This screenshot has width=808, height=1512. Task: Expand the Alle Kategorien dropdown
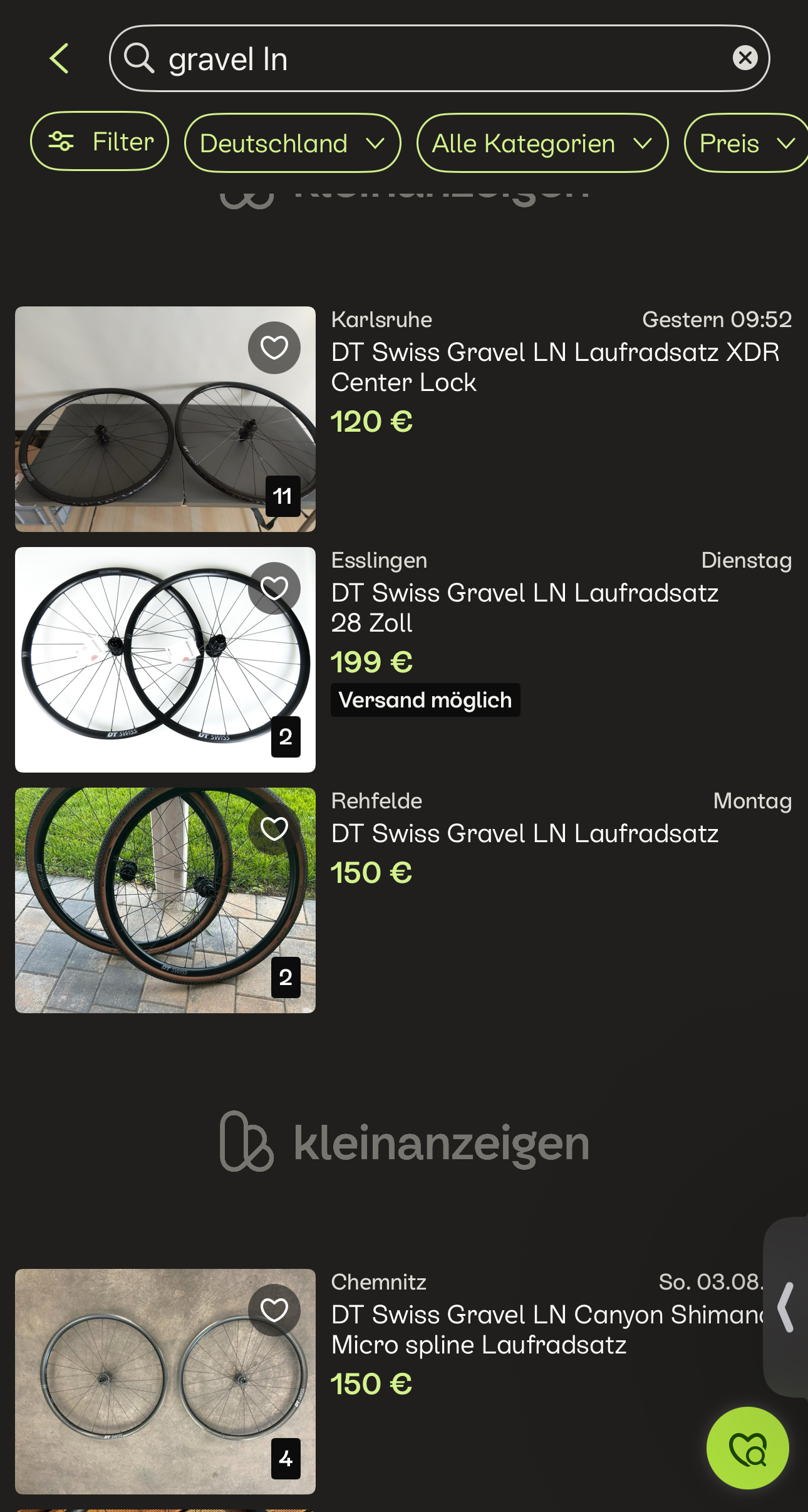(542, 143)
